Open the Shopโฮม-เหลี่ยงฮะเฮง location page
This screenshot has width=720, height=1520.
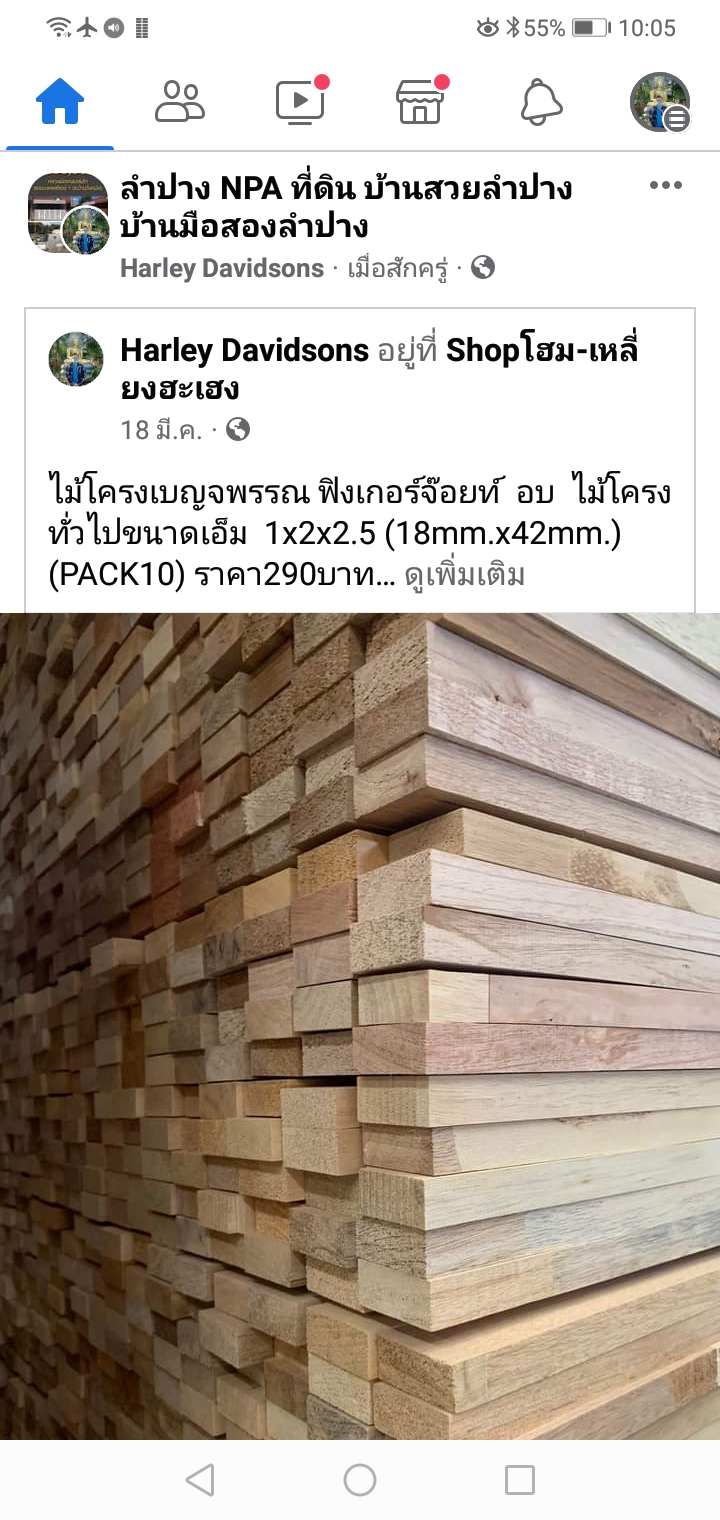(540, 351)
